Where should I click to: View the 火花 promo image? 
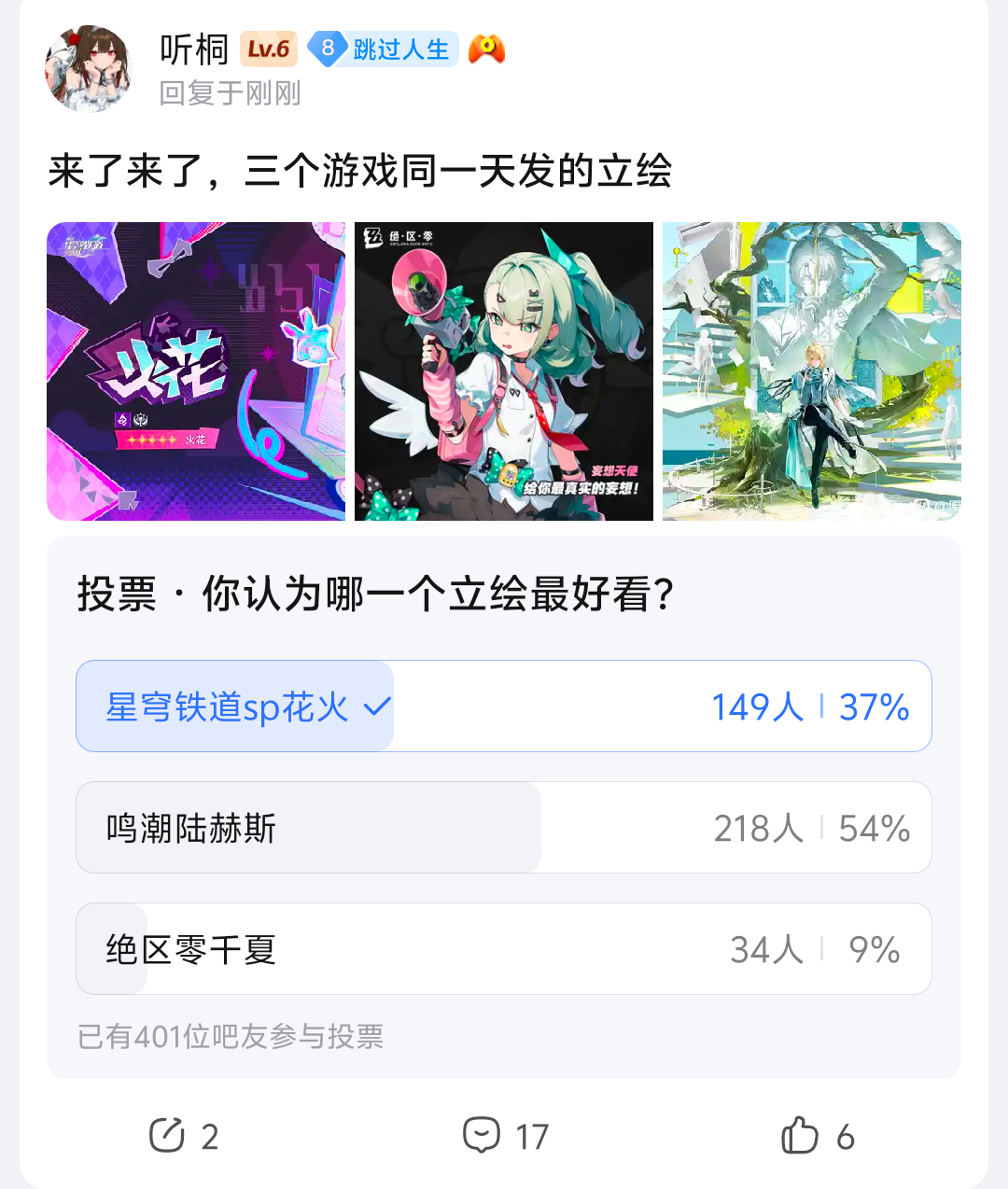pos(196,371)
